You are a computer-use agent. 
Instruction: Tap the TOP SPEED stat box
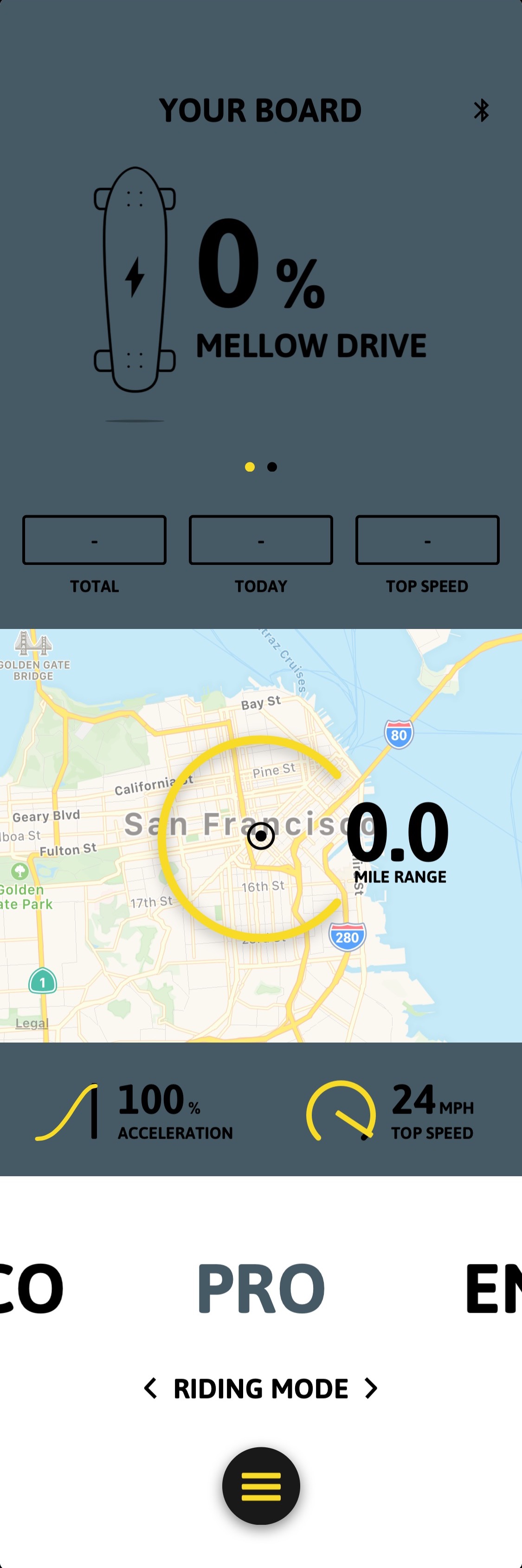(x=427, y=540)
